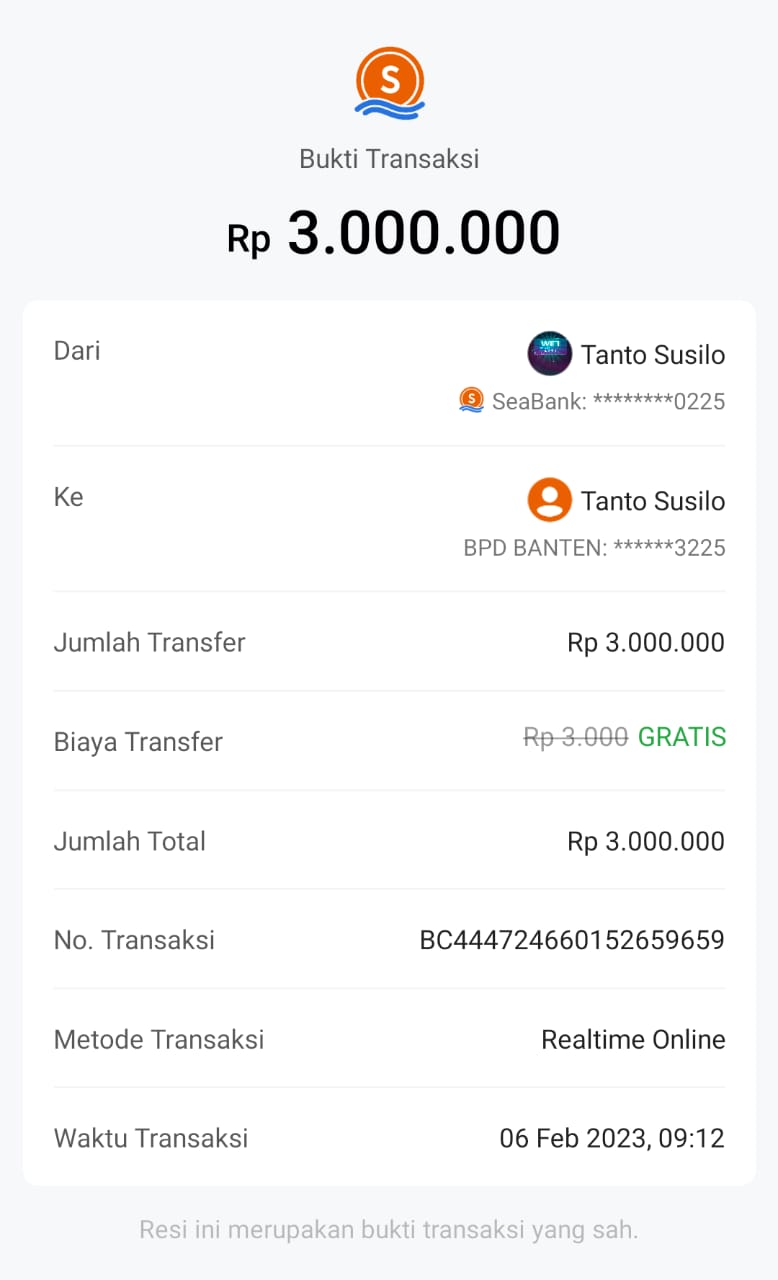Image resolution: width=778 pixels, height=1280 pixels.
Task: Select the receipt validity footer text
Action: (x=389, y=1230)
